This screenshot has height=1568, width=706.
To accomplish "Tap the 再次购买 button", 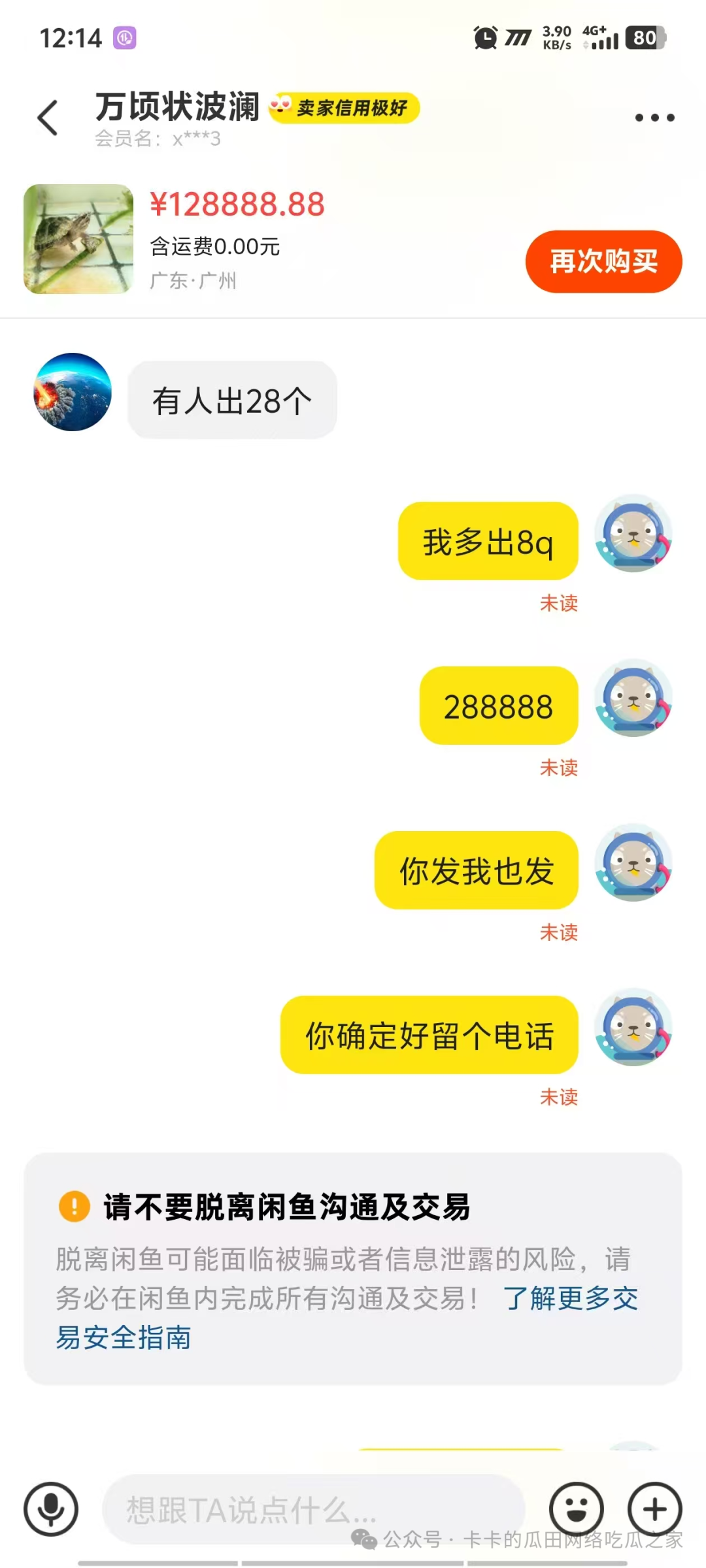I will tap(603, 261).
